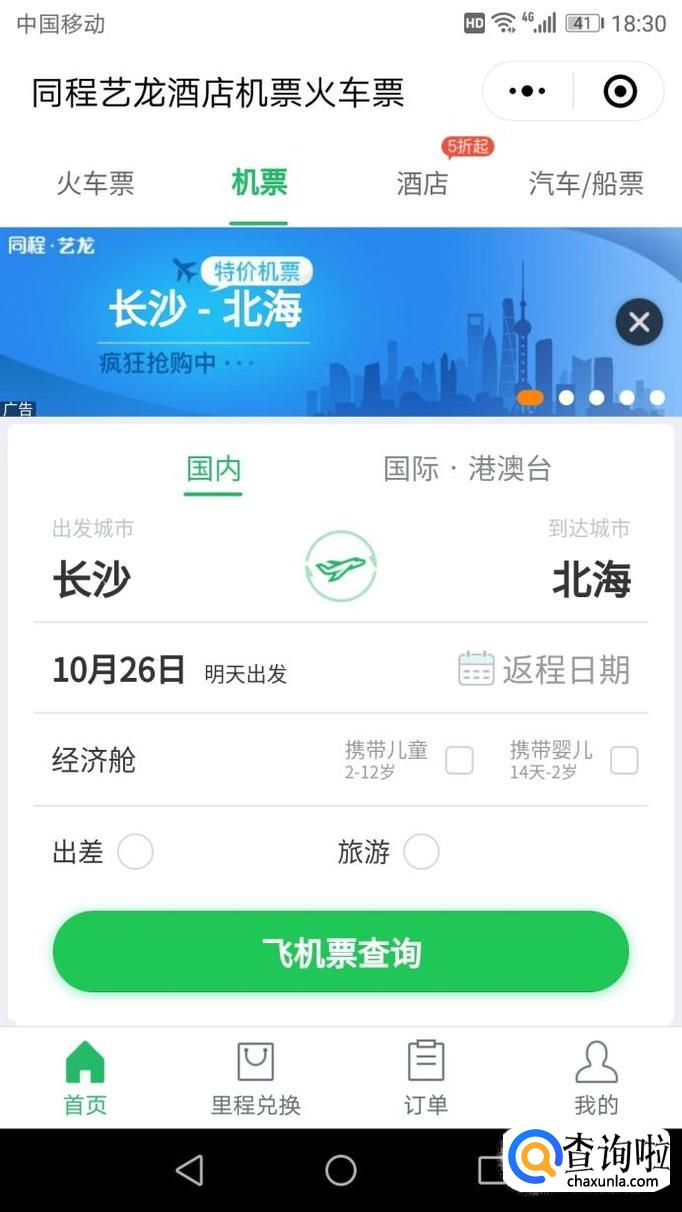Switch to the 汽车/船票 tab
This screenshot has height=1212, width=682.
pyautogui.click(x=586, y=183)
